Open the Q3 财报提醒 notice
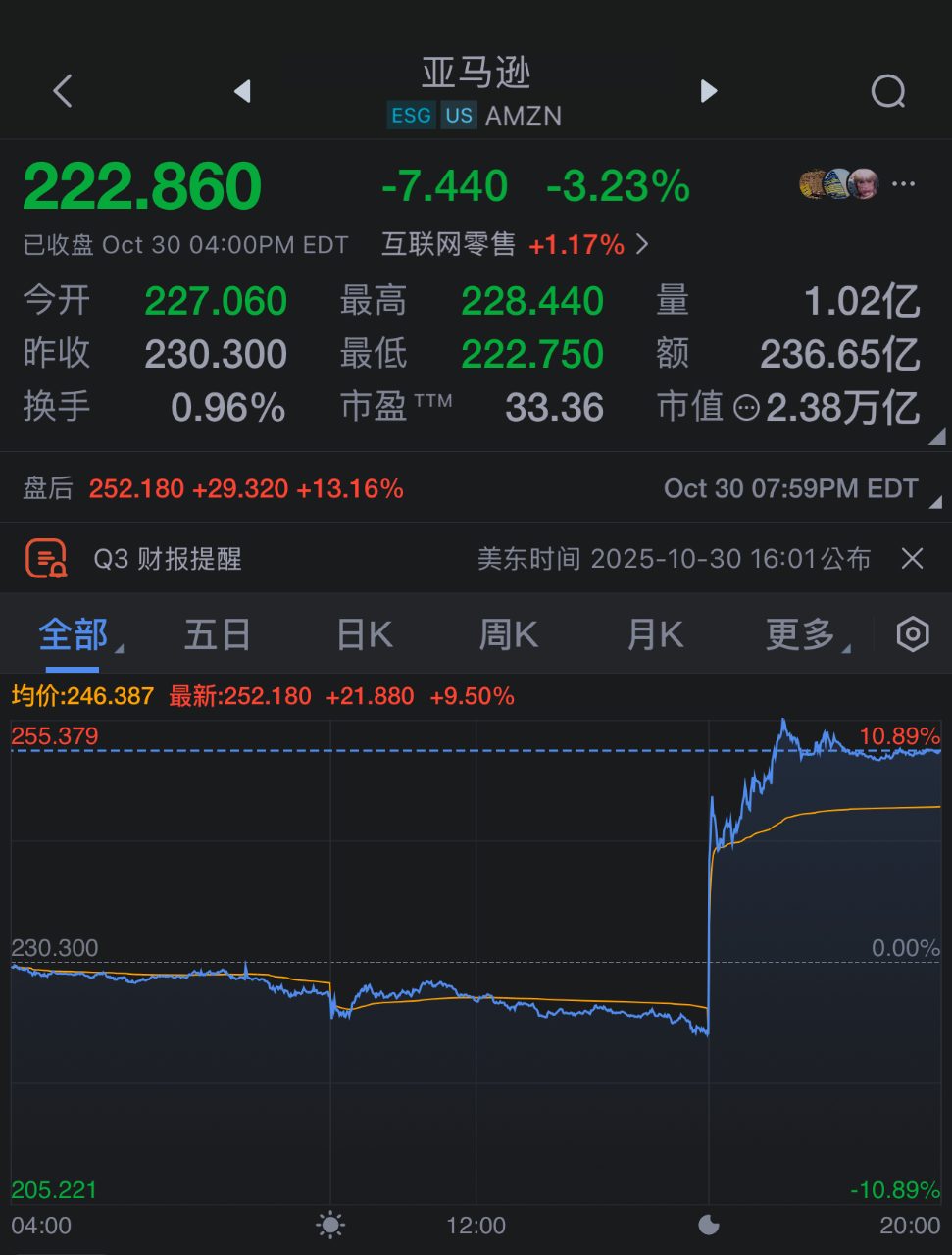The height and width of the screenshot is (1255, 952). [x=167, y=559]
